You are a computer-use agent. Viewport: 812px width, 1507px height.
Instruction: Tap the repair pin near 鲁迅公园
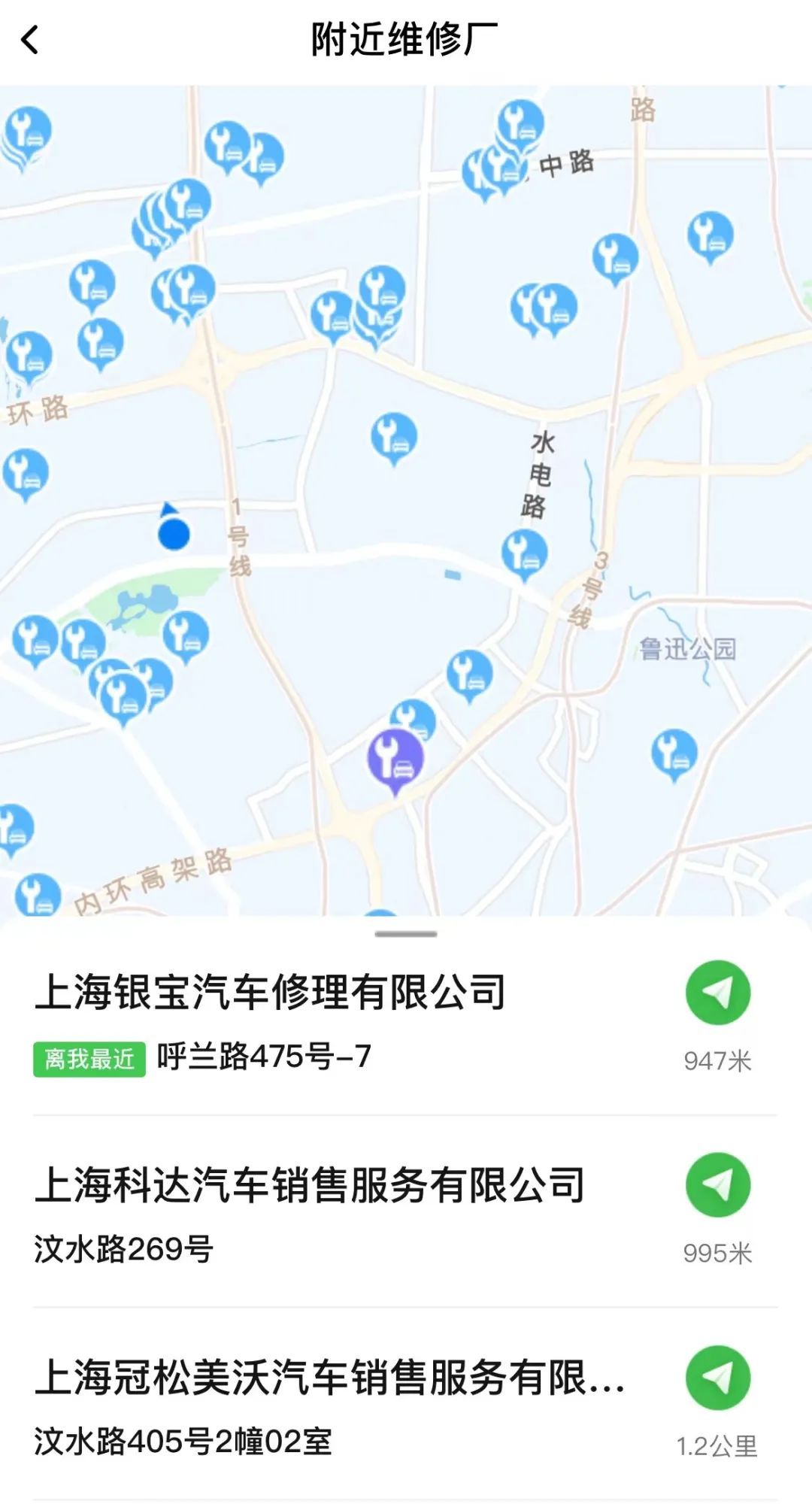point(674,752)
